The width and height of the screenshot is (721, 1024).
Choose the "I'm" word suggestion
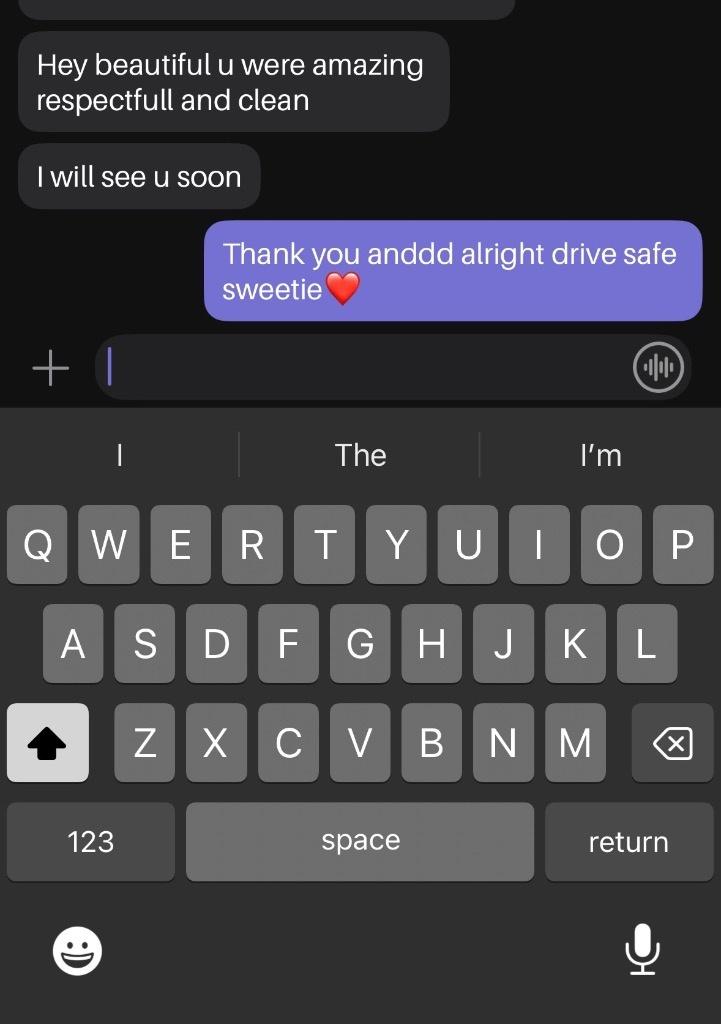click(x=600, y=455)
